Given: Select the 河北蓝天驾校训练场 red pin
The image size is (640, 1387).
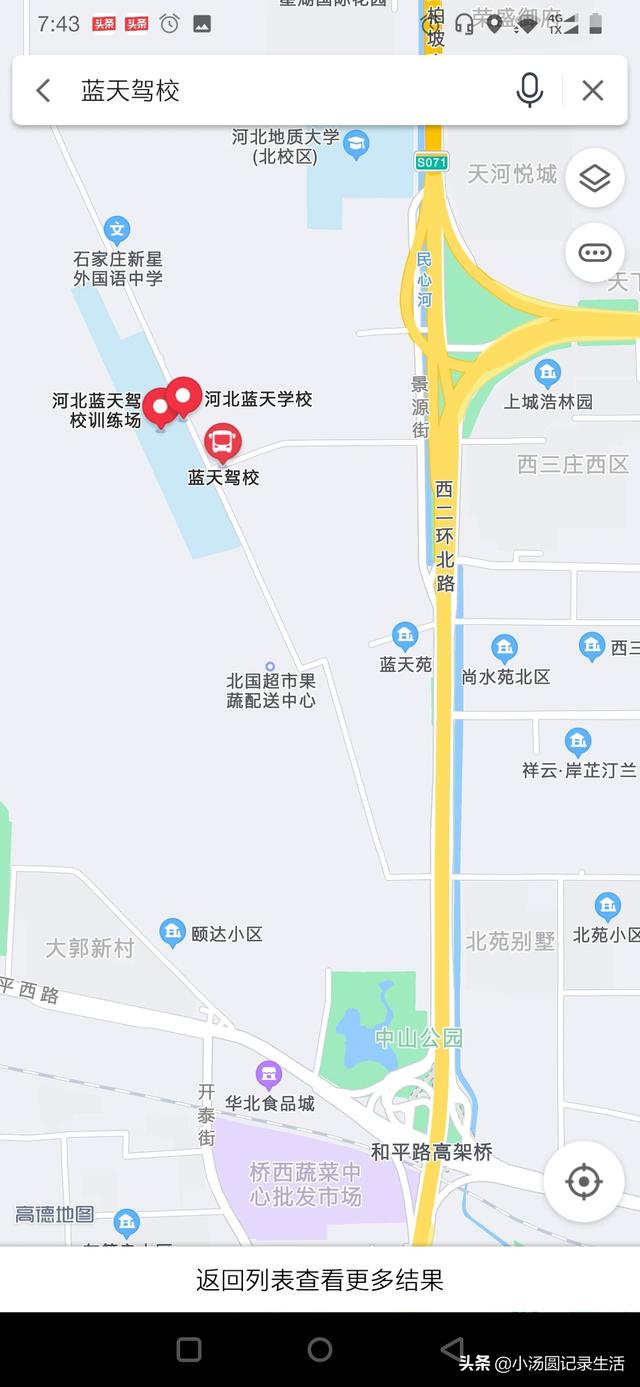Looking at the screenshot, I should (159, 407).
